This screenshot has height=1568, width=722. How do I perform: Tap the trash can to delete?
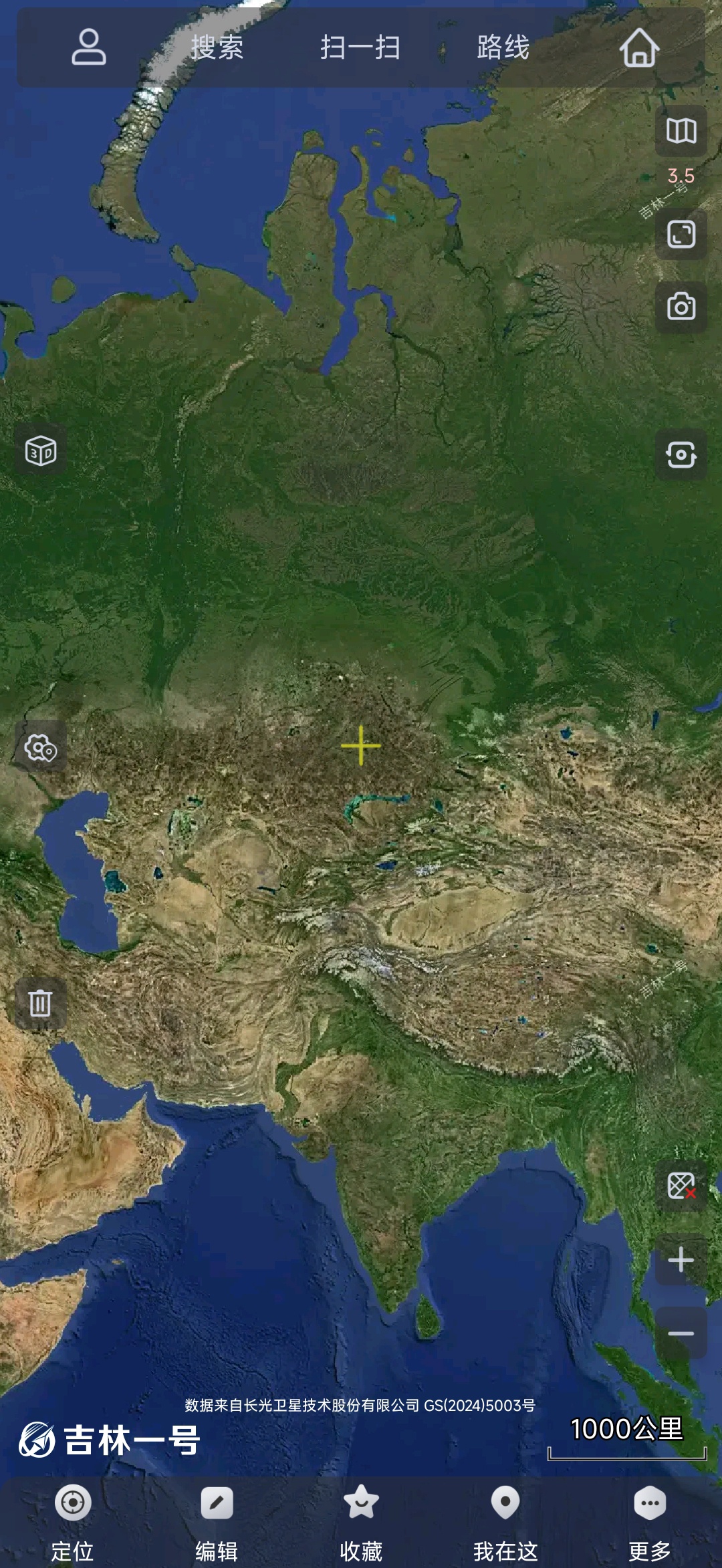[x=41, y=1003]
